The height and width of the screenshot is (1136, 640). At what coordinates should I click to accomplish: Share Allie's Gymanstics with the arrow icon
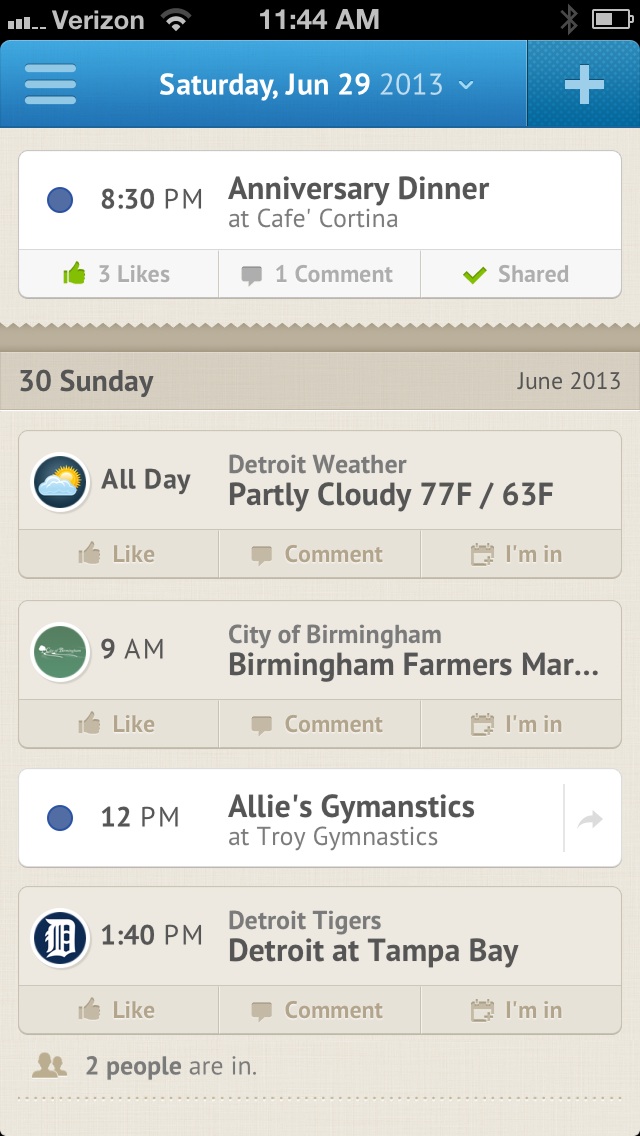point(591,819)
